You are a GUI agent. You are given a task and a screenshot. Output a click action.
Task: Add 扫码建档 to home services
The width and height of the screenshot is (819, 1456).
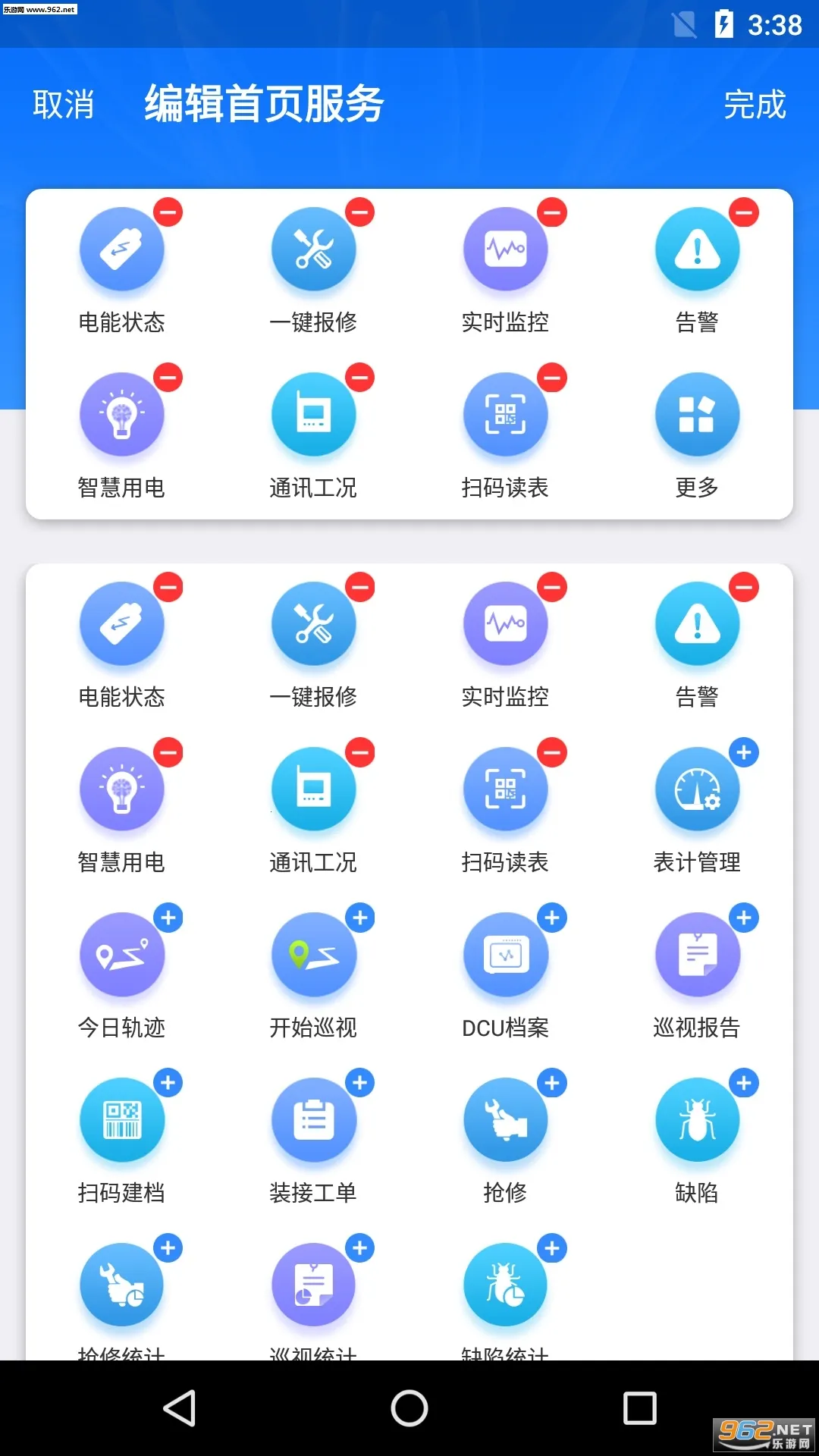point(168,1083)
